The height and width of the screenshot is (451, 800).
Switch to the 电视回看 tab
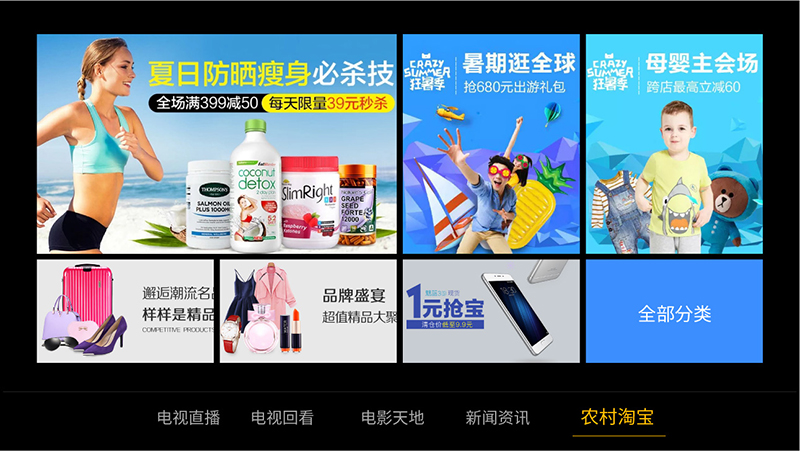pos(282,417)
